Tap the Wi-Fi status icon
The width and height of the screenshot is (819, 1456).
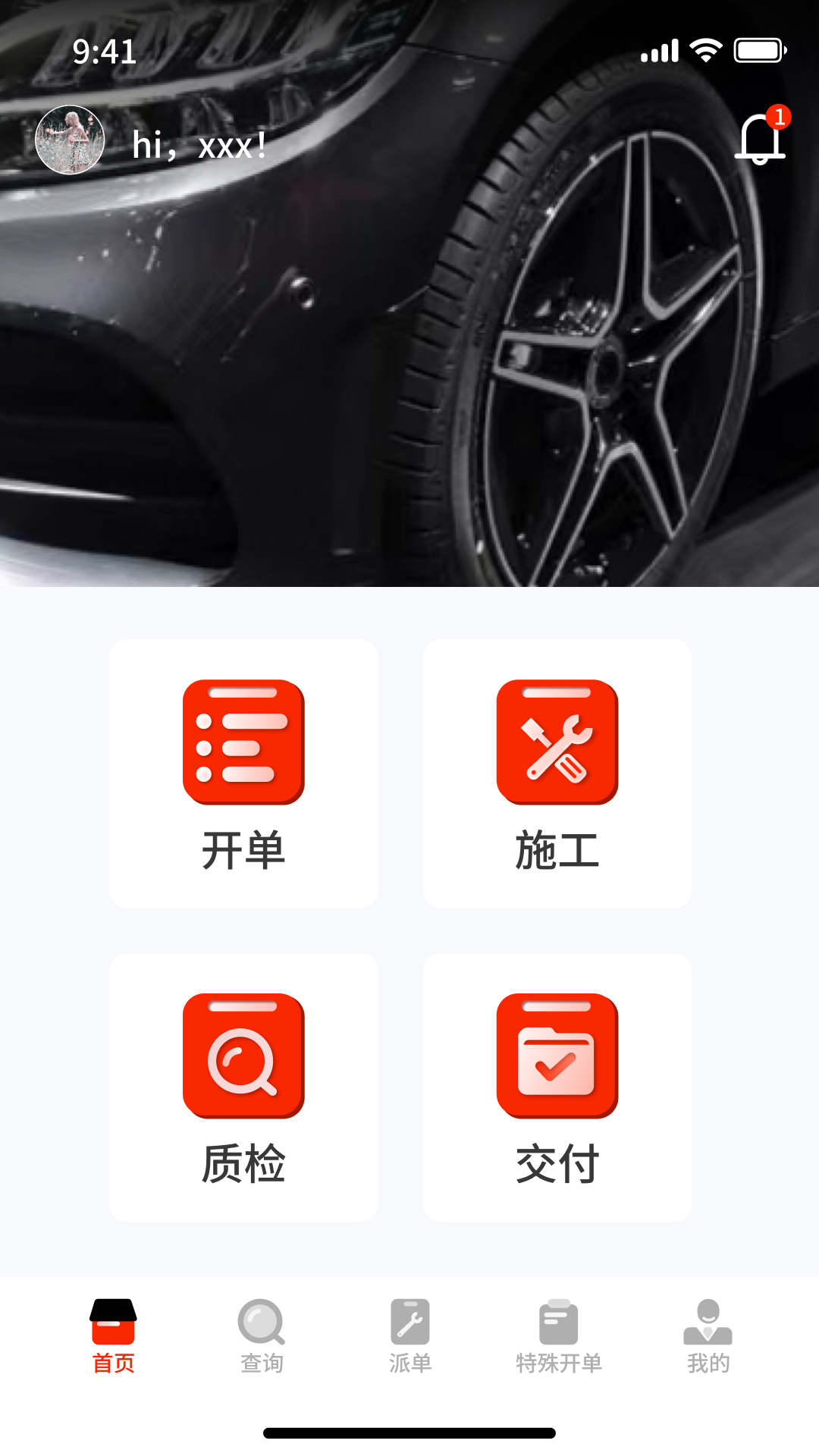tap(706, 49)
